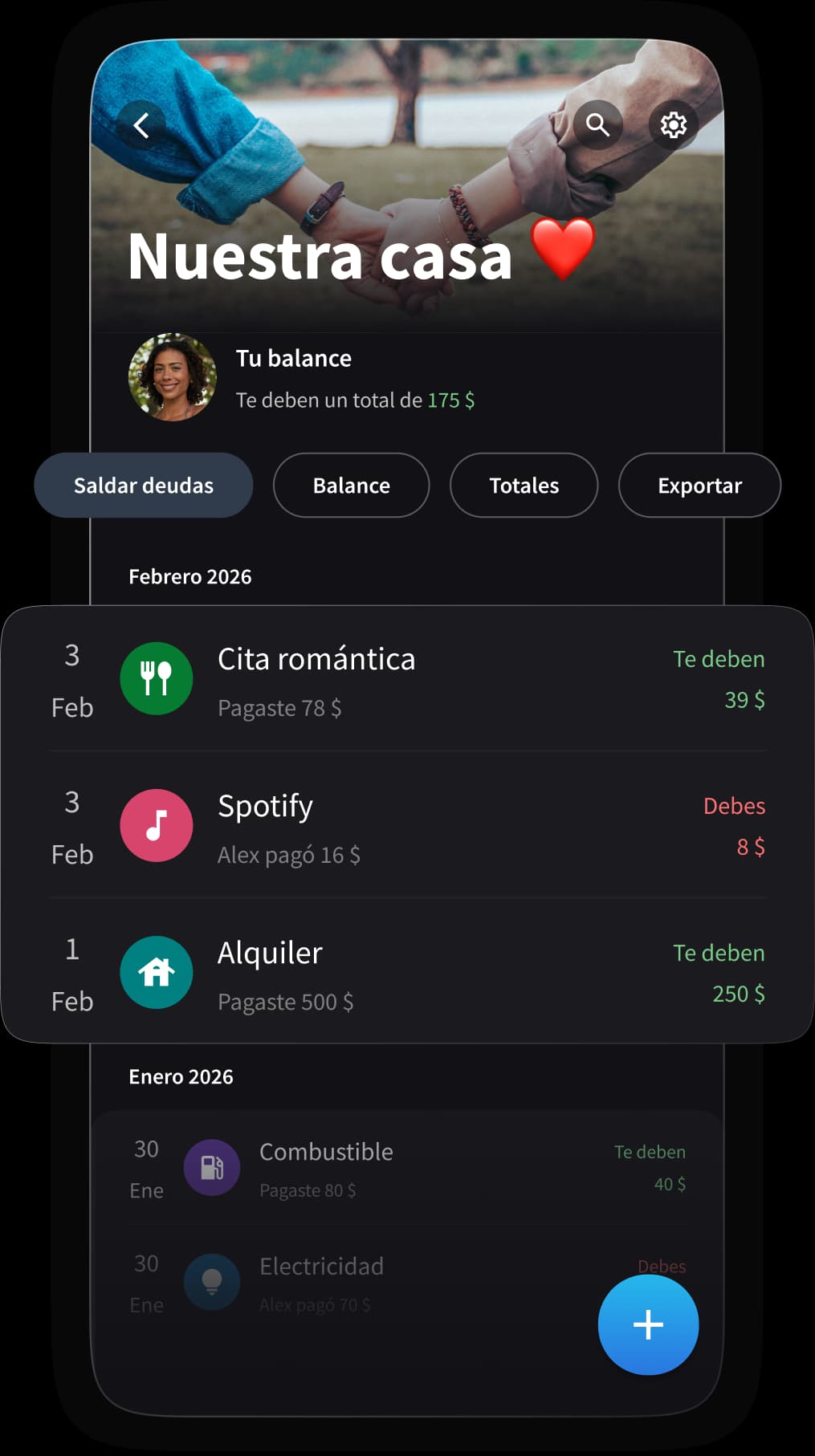Open search with the magnifier icon
Viewport: 815px width, 1456px height.
coord(598,124)
